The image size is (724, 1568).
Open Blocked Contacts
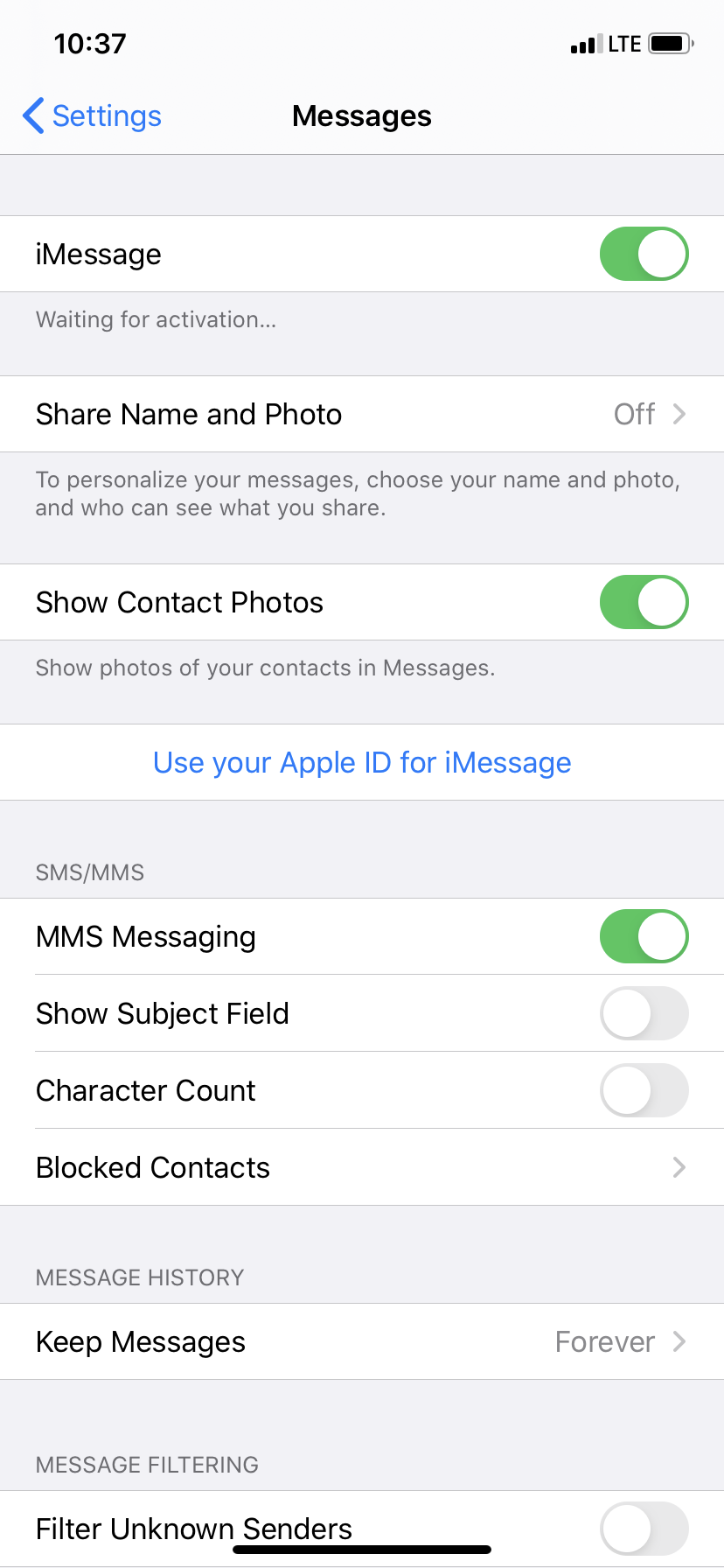click(362, 1167)
